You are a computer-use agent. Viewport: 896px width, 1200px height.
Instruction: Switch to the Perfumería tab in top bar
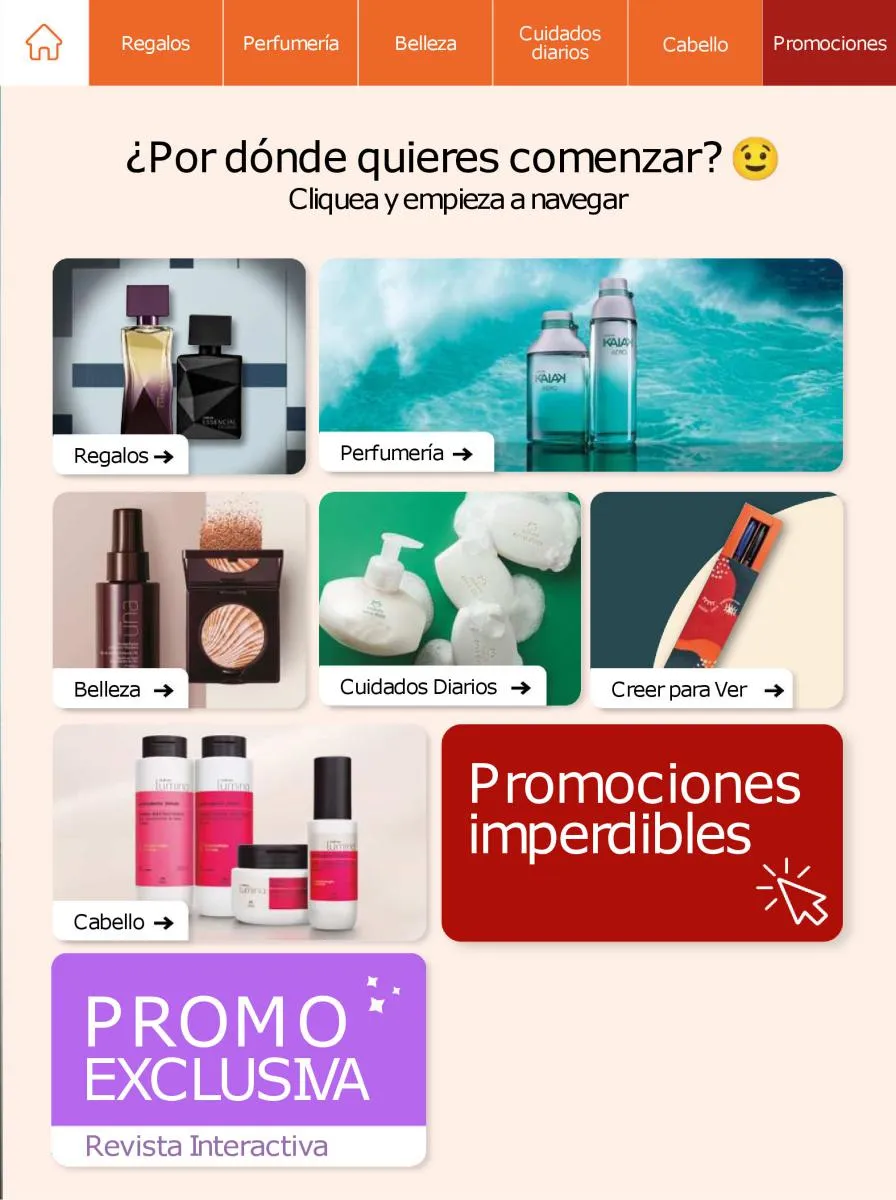[290, 43]
